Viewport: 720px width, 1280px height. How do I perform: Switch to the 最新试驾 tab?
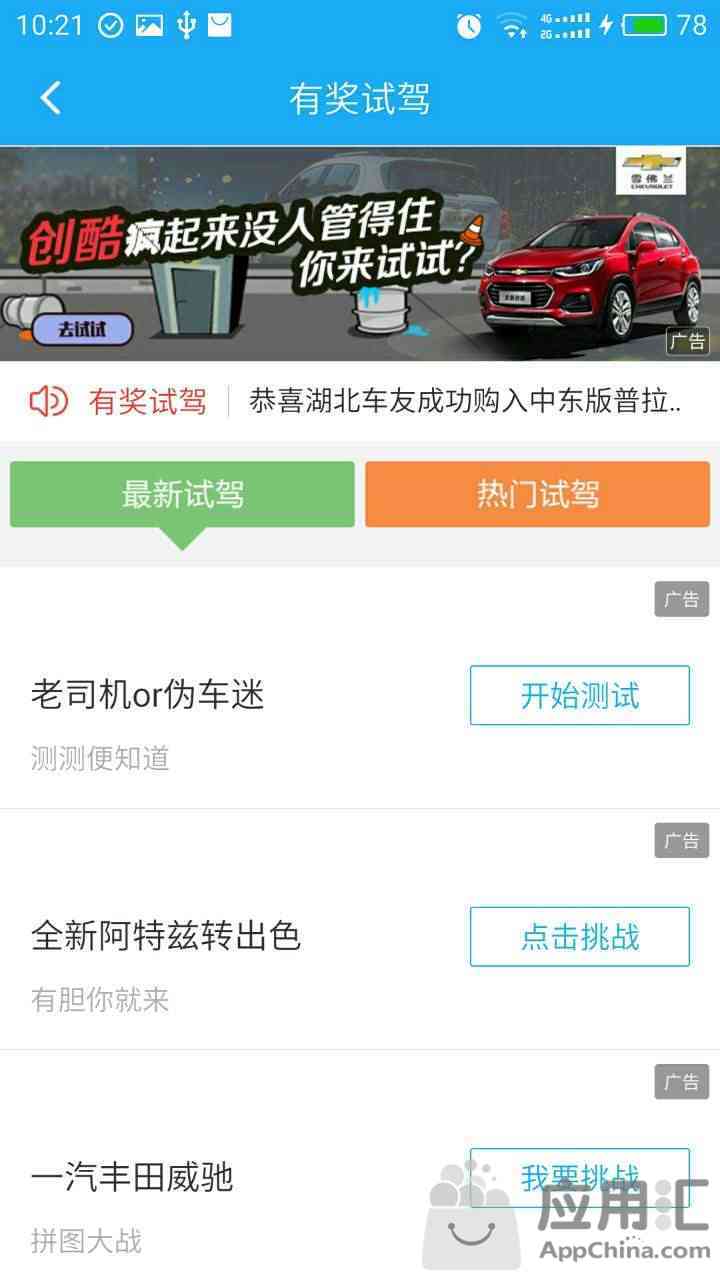coord(182,494)
